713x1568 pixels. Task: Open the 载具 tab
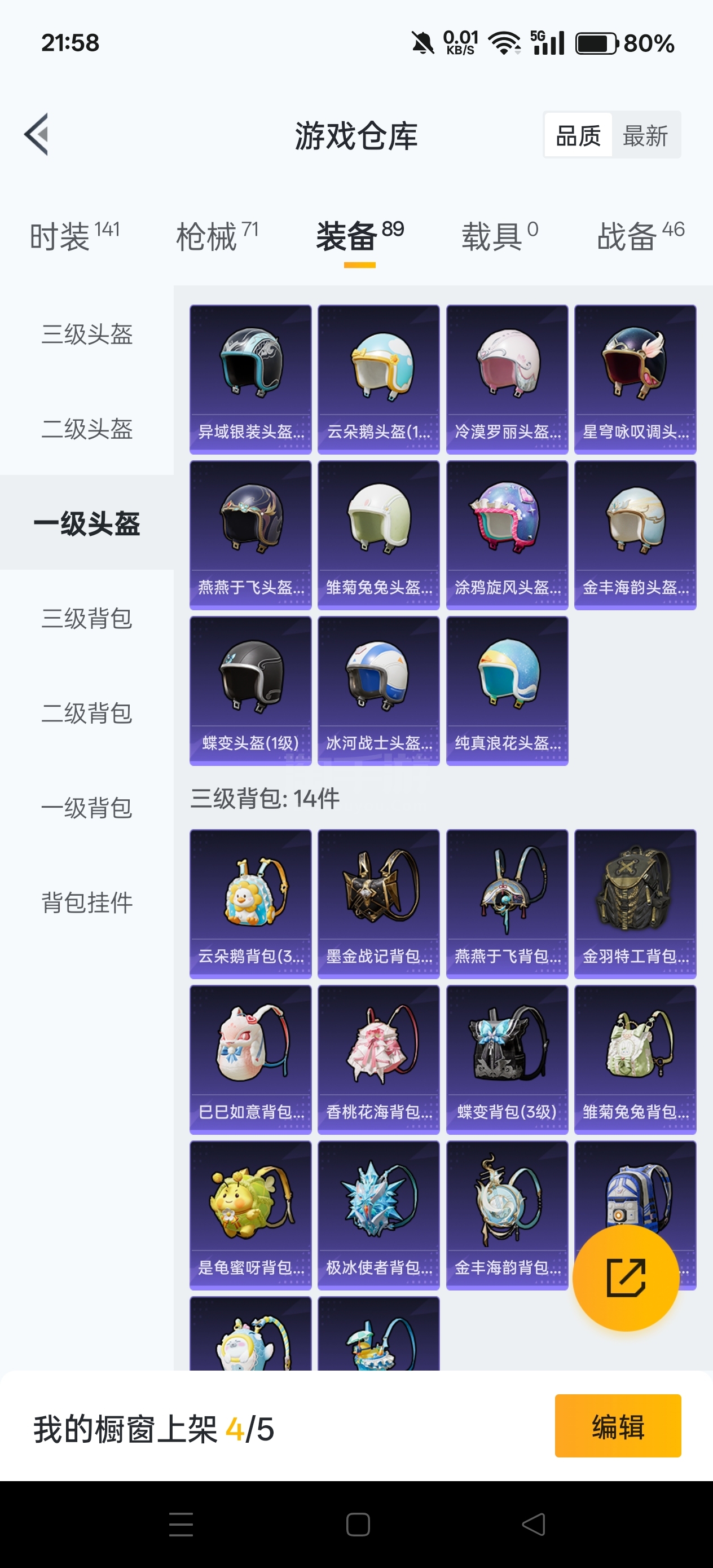499,236
